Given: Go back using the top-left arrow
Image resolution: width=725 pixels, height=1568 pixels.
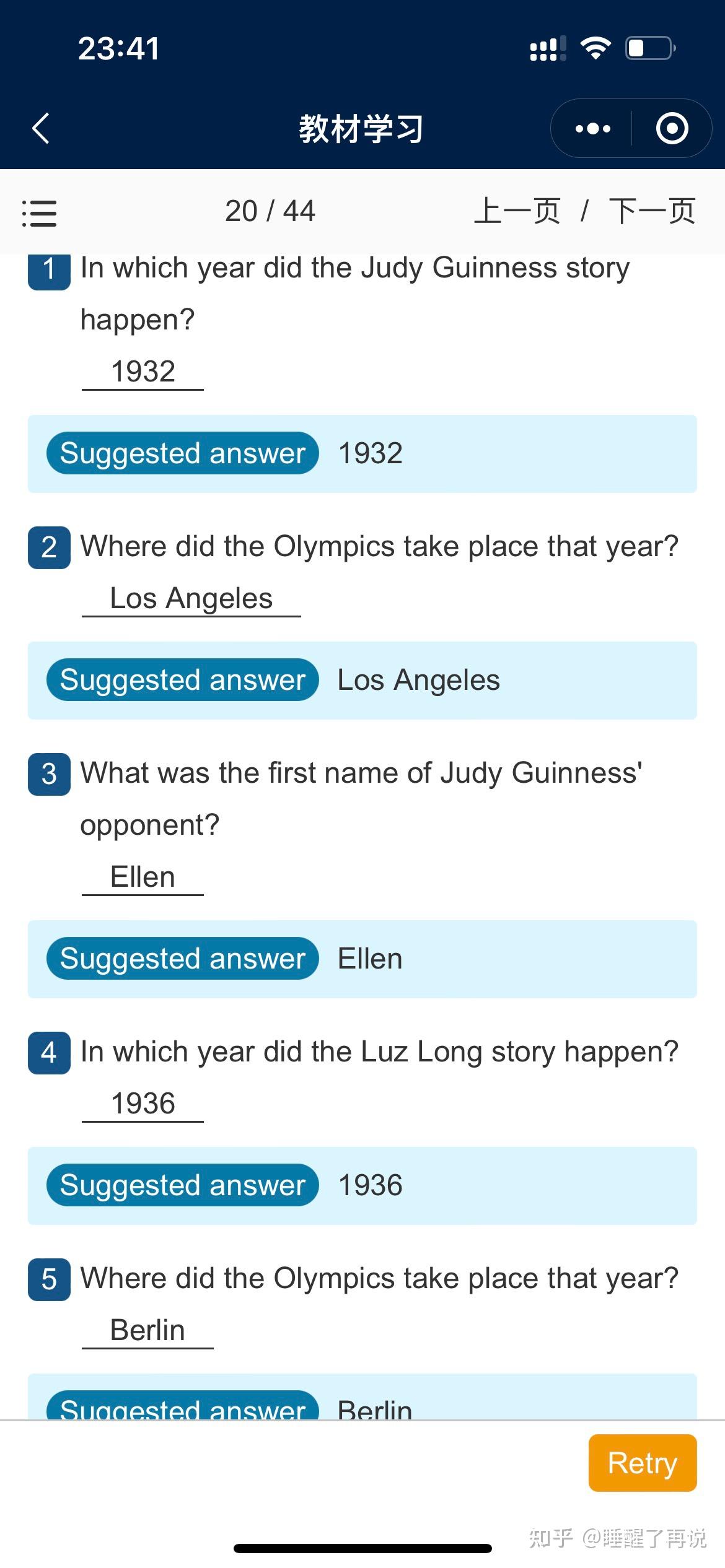Looking at the screenshot, I should pos(41,129).
